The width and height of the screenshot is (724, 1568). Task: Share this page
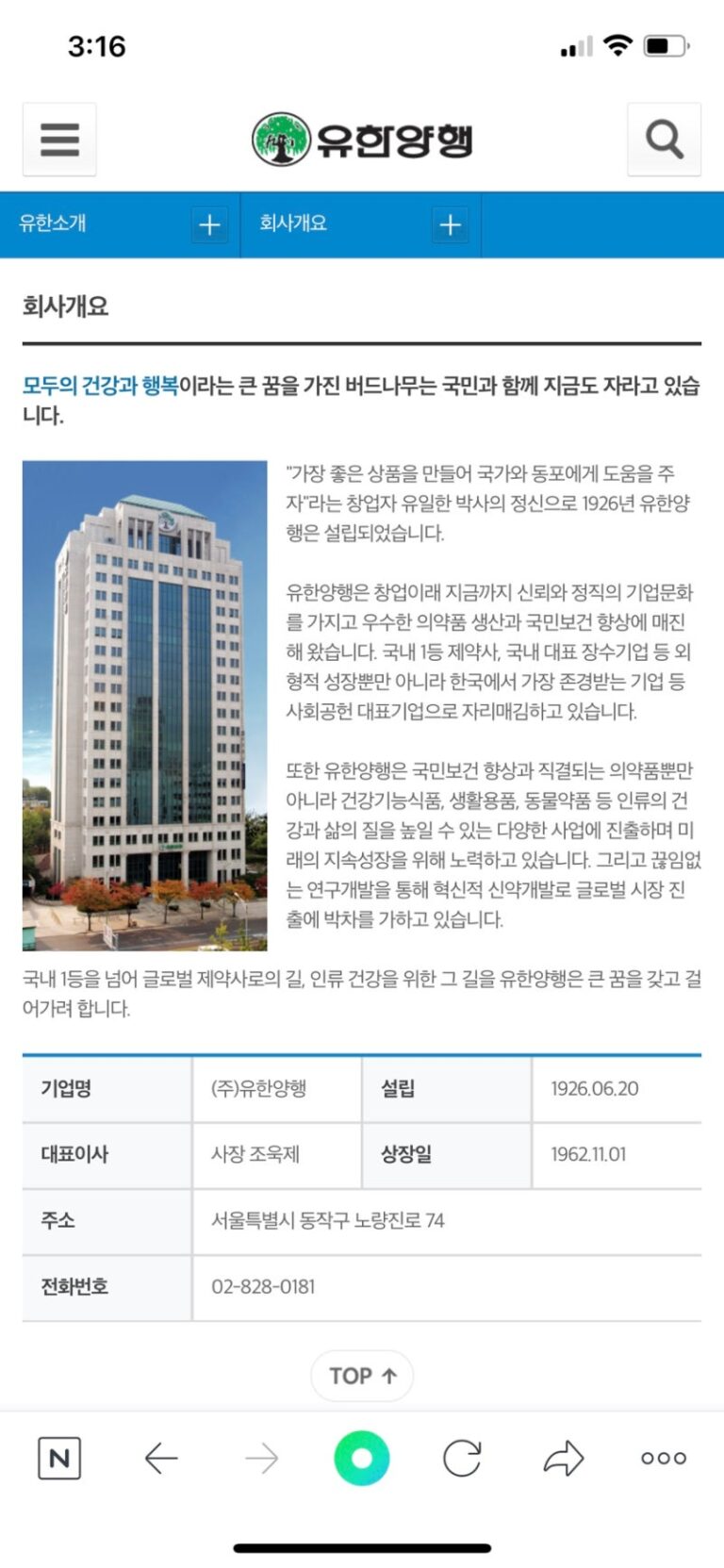564,1458
